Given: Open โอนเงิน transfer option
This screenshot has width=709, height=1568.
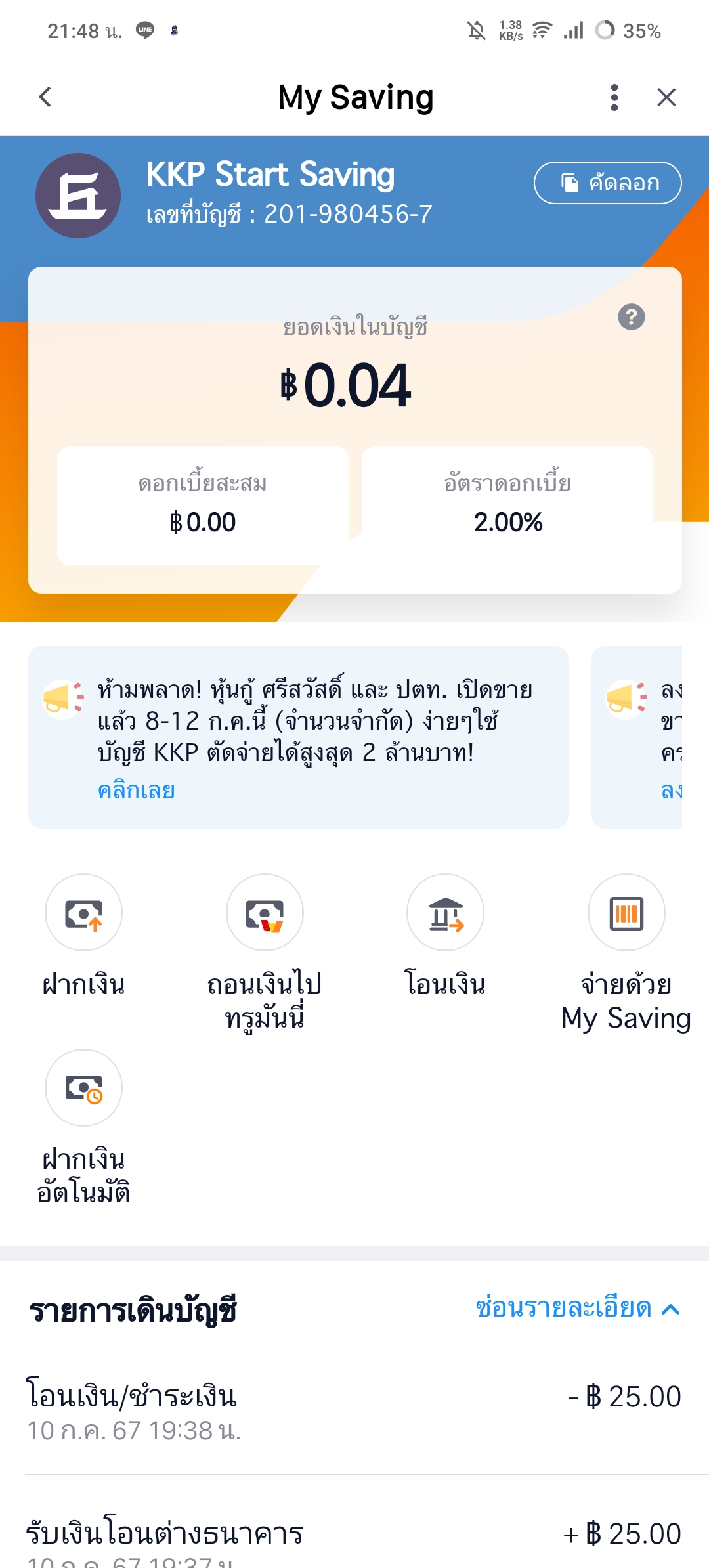Looking at the screenshot, I should pos(445,913).
